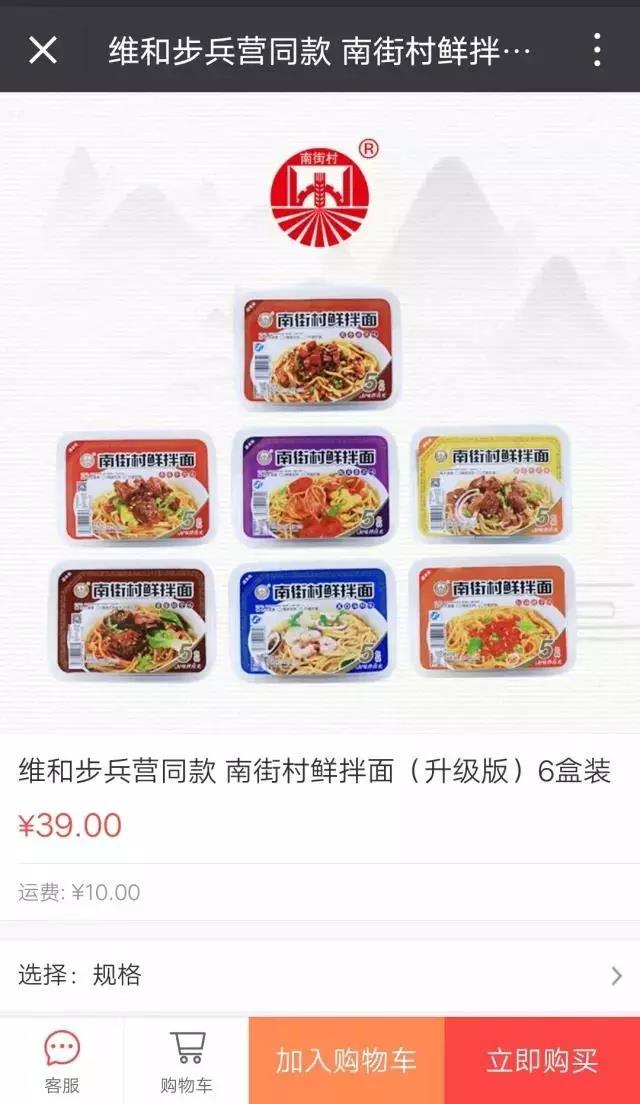Viewport: 640px width, 1104px height.
Task: Open the 选择 规格 options row
Action: 320,975
